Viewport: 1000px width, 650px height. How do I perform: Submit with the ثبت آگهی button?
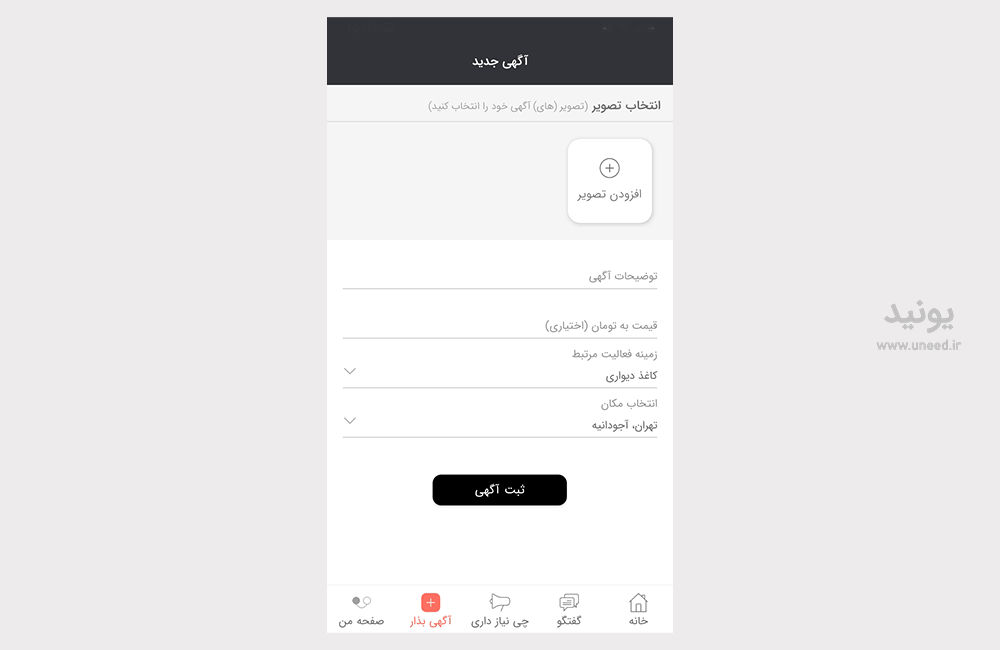500,490
